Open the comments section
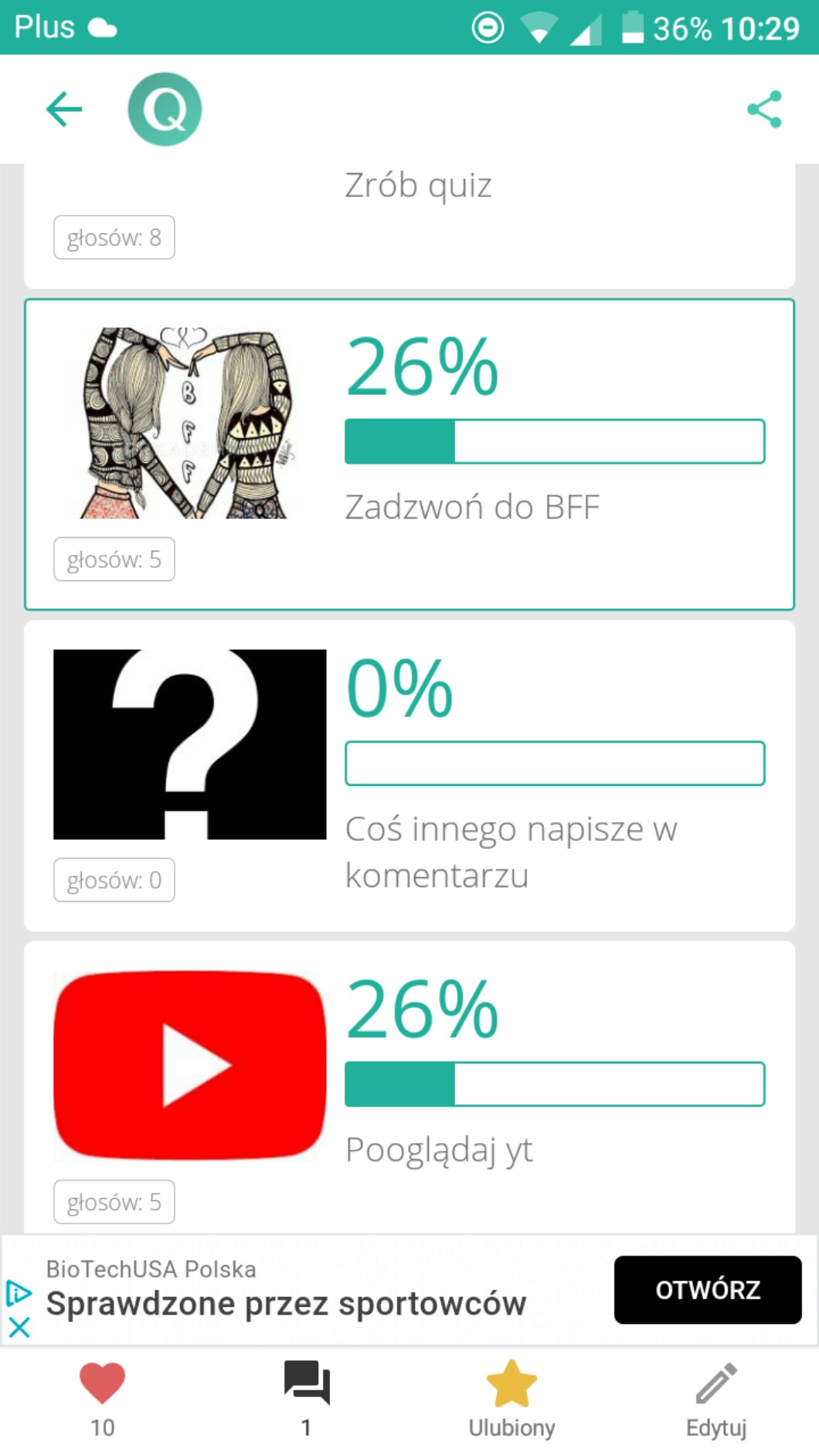This screenshot has width=819, height=1456. click(307, 1399)
